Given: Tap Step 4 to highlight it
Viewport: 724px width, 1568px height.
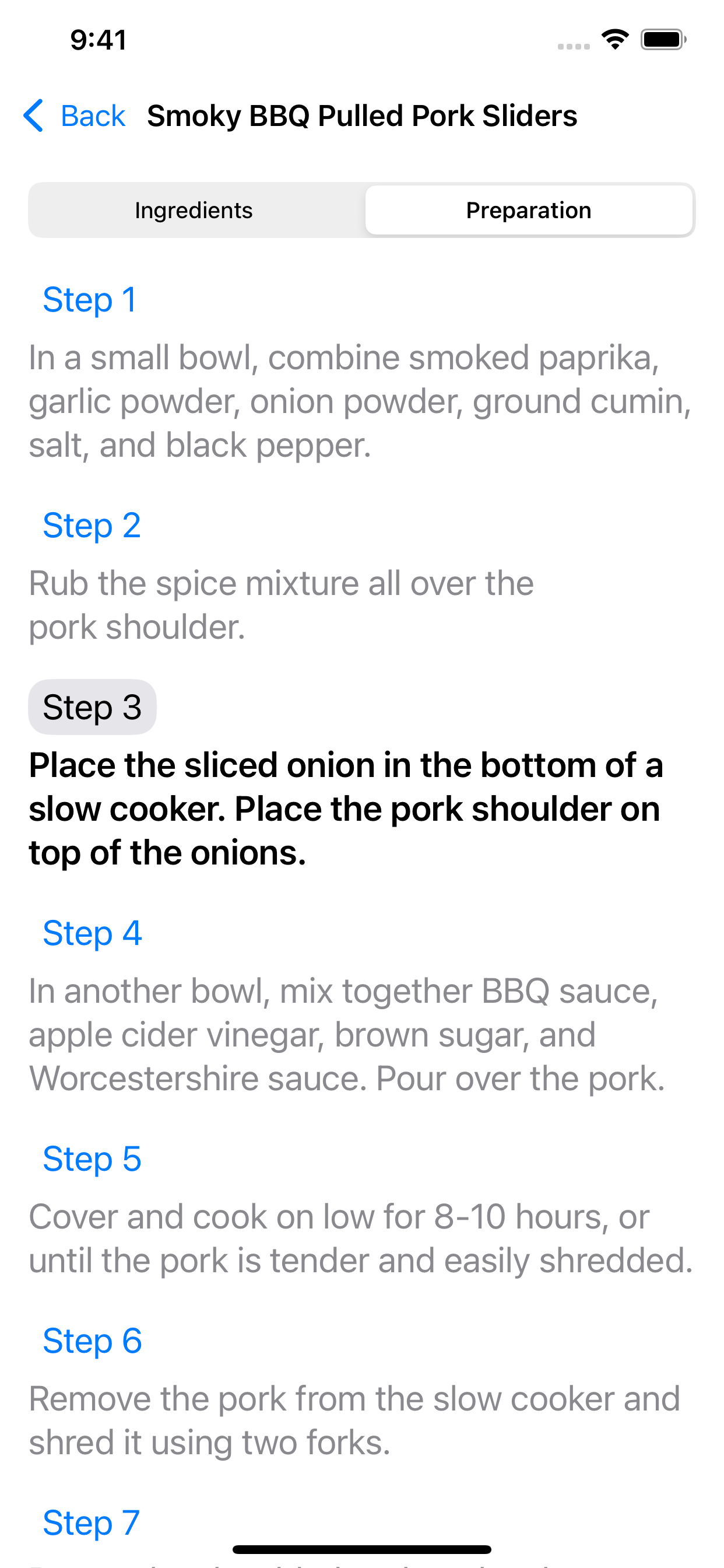Looking at the screenshot, I should point(92,933).
